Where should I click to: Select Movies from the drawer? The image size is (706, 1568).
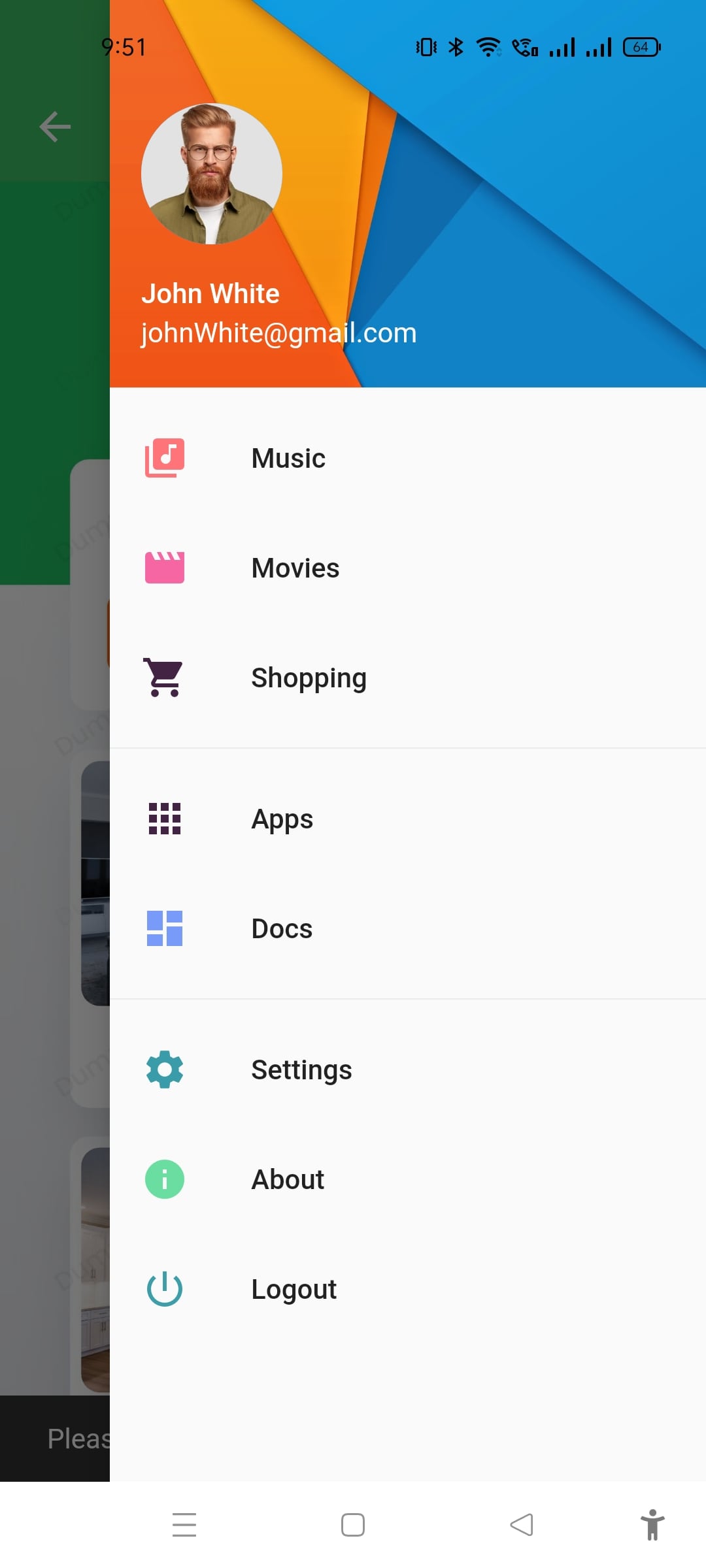295,568
